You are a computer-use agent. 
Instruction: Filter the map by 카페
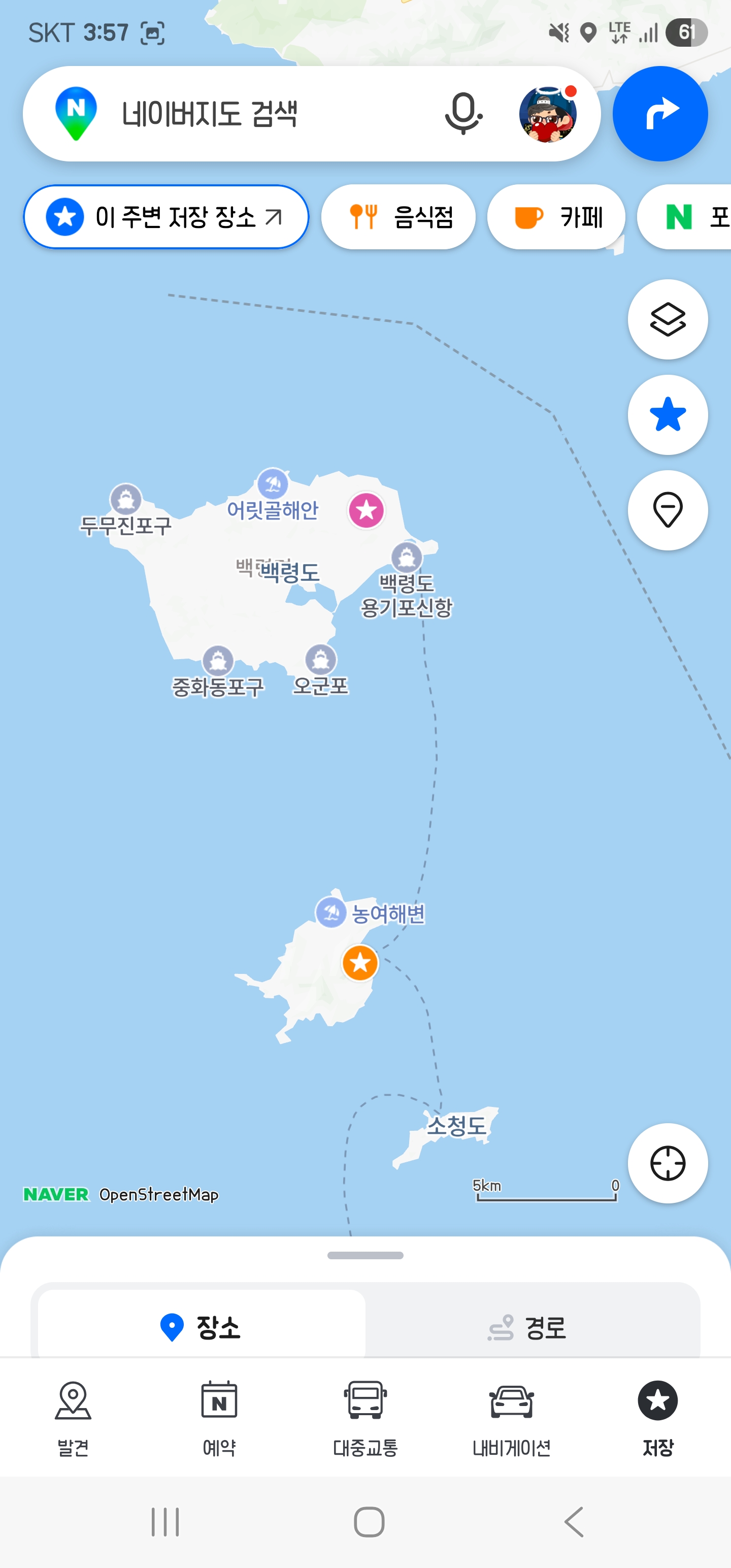pyautogui.click(x=556, y=217)
